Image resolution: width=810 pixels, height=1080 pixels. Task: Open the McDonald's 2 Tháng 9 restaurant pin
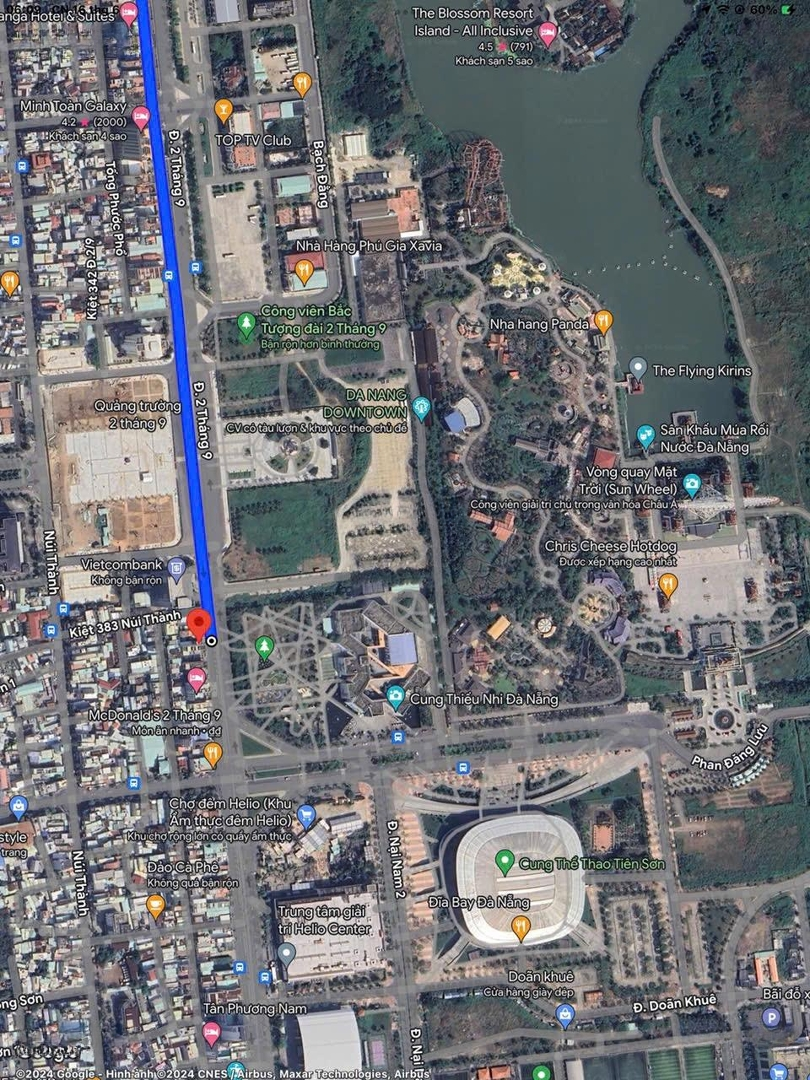[212, 753]
